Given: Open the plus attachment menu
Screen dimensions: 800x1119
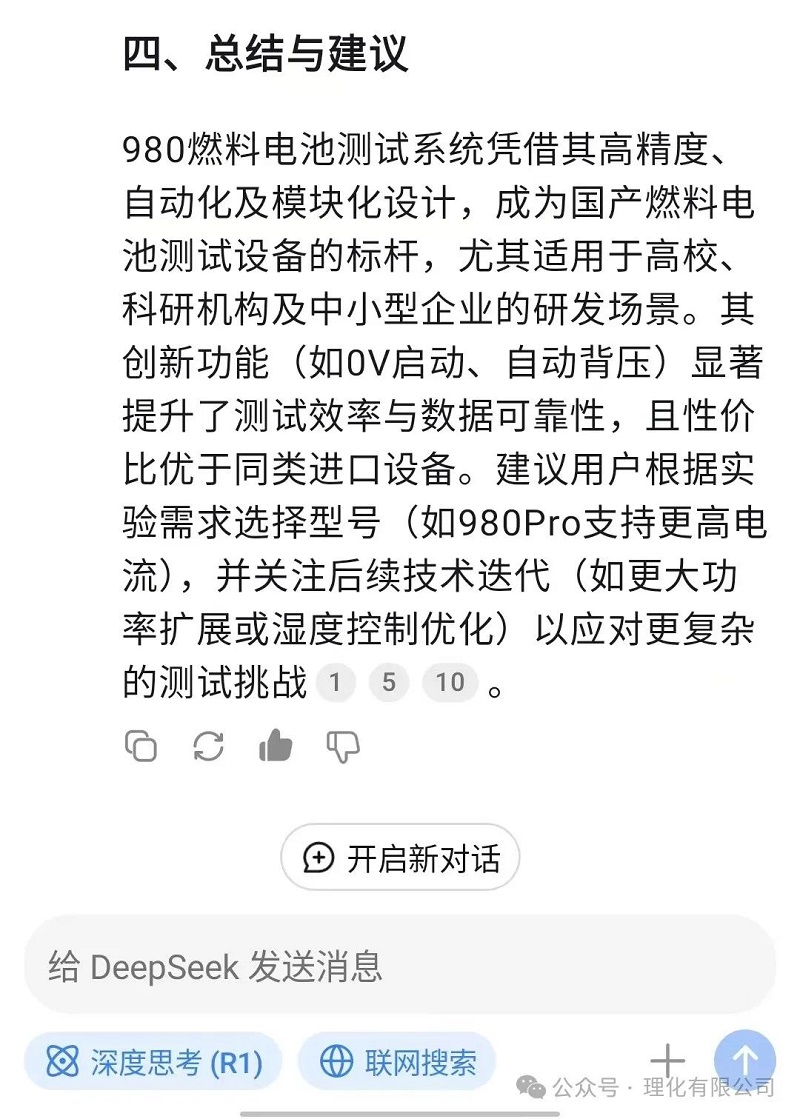Looking at the screenshot, I should [x=667, y=1060].
